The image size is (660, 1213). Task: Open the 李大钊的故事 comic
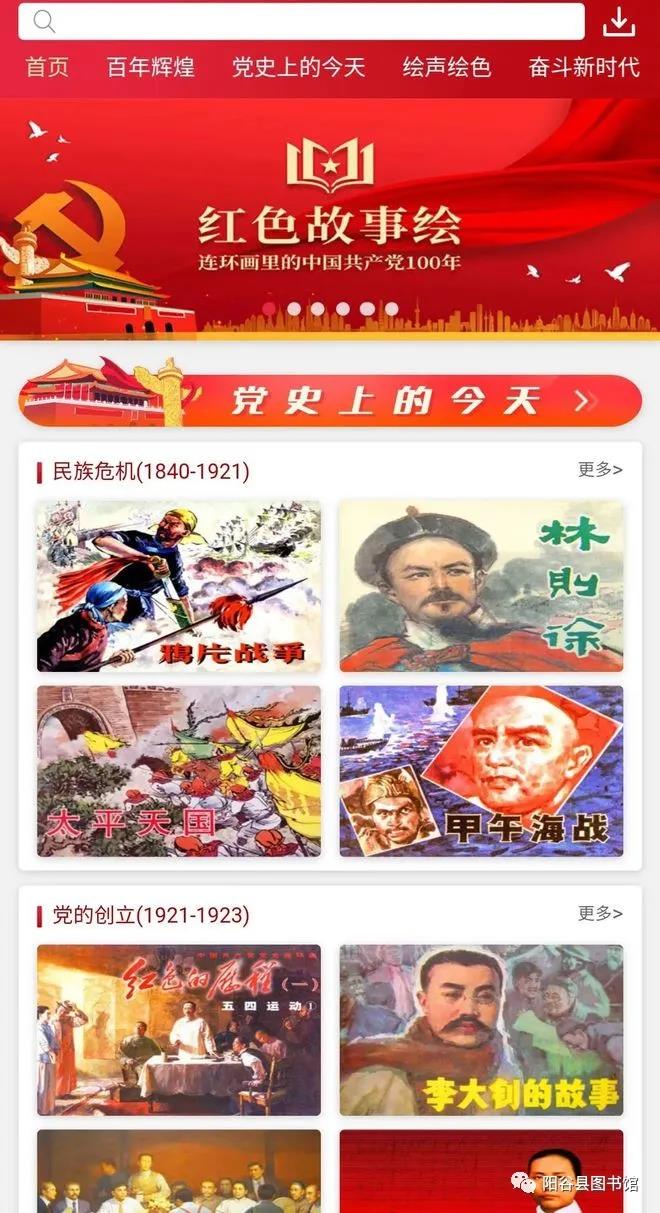481,1030
